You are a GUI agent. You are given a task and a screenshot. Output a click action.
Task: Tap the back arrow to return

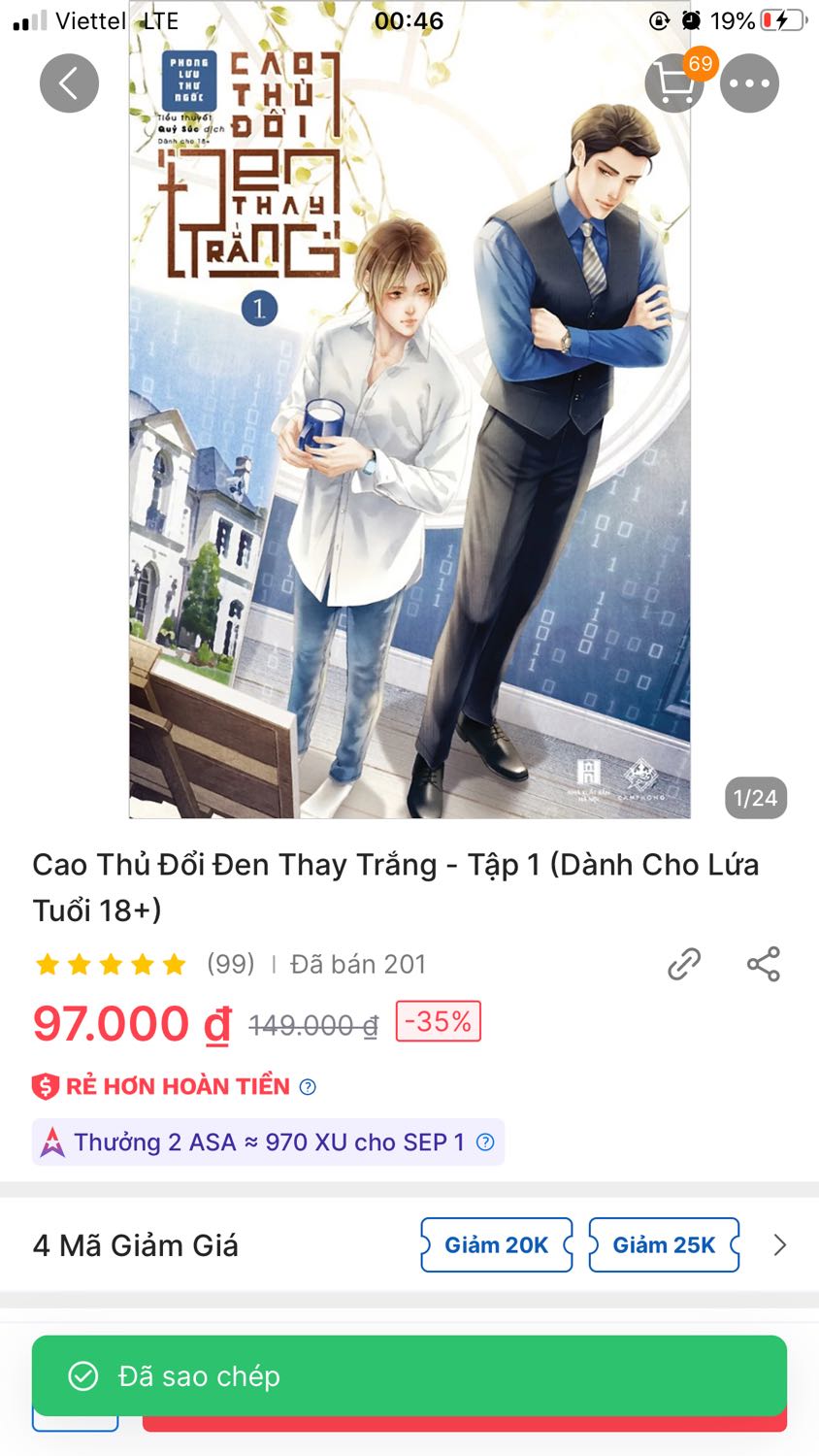pyautogui.click(x=69, y=83)
